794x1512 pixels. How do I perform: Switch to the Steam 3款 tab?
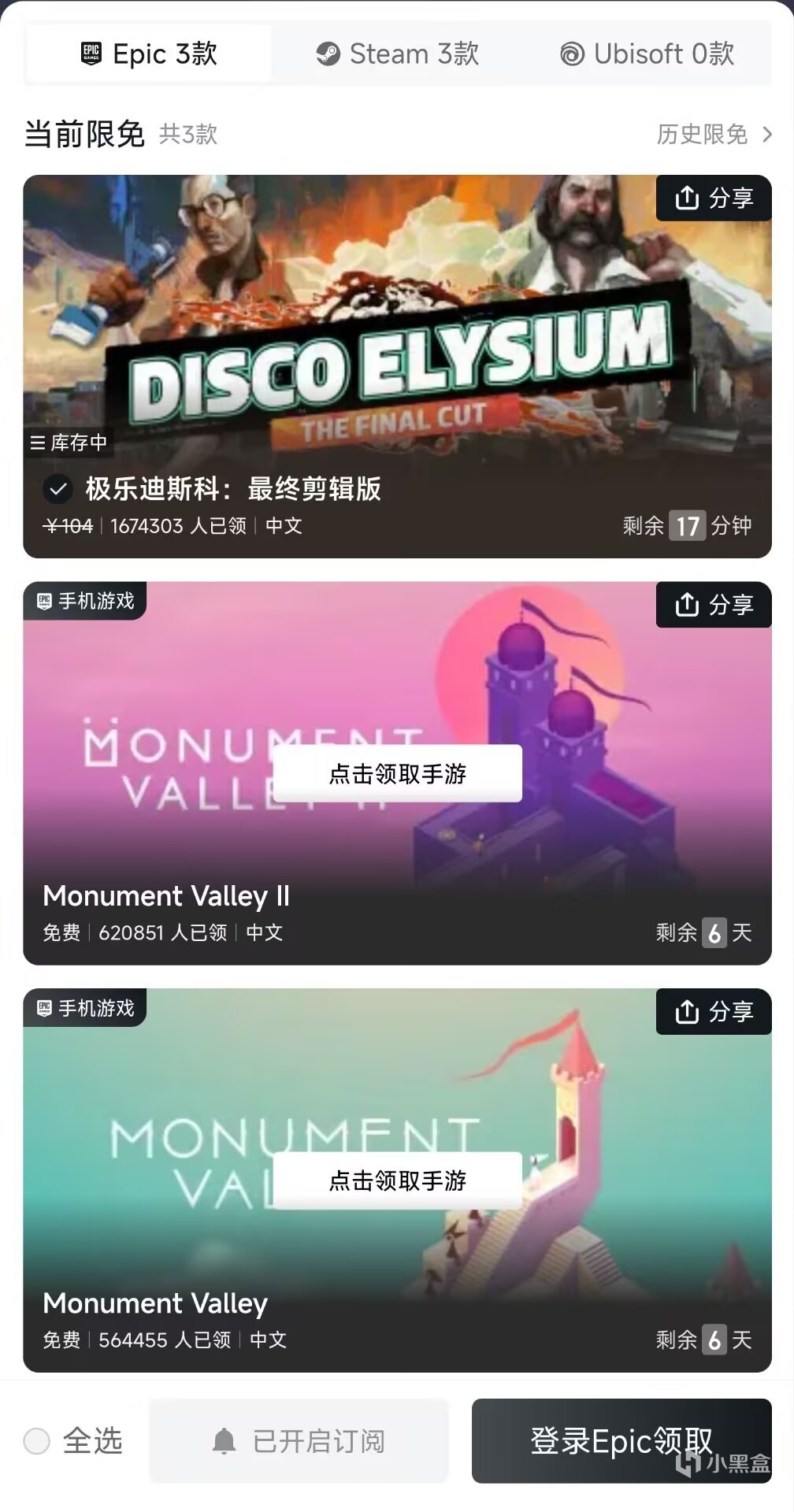click(398, 54)
